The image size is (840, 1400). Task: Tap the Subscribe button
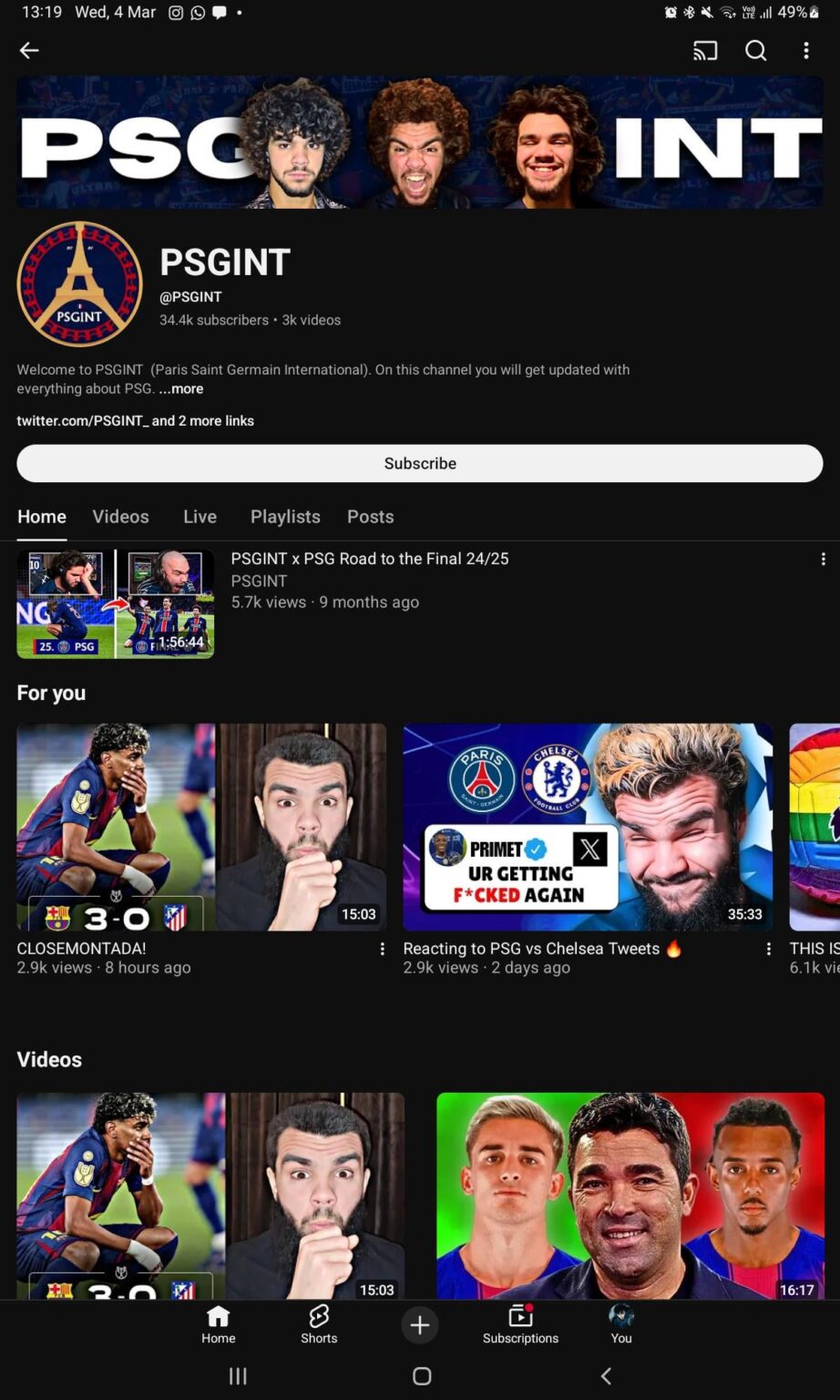[x=420, y=463]
